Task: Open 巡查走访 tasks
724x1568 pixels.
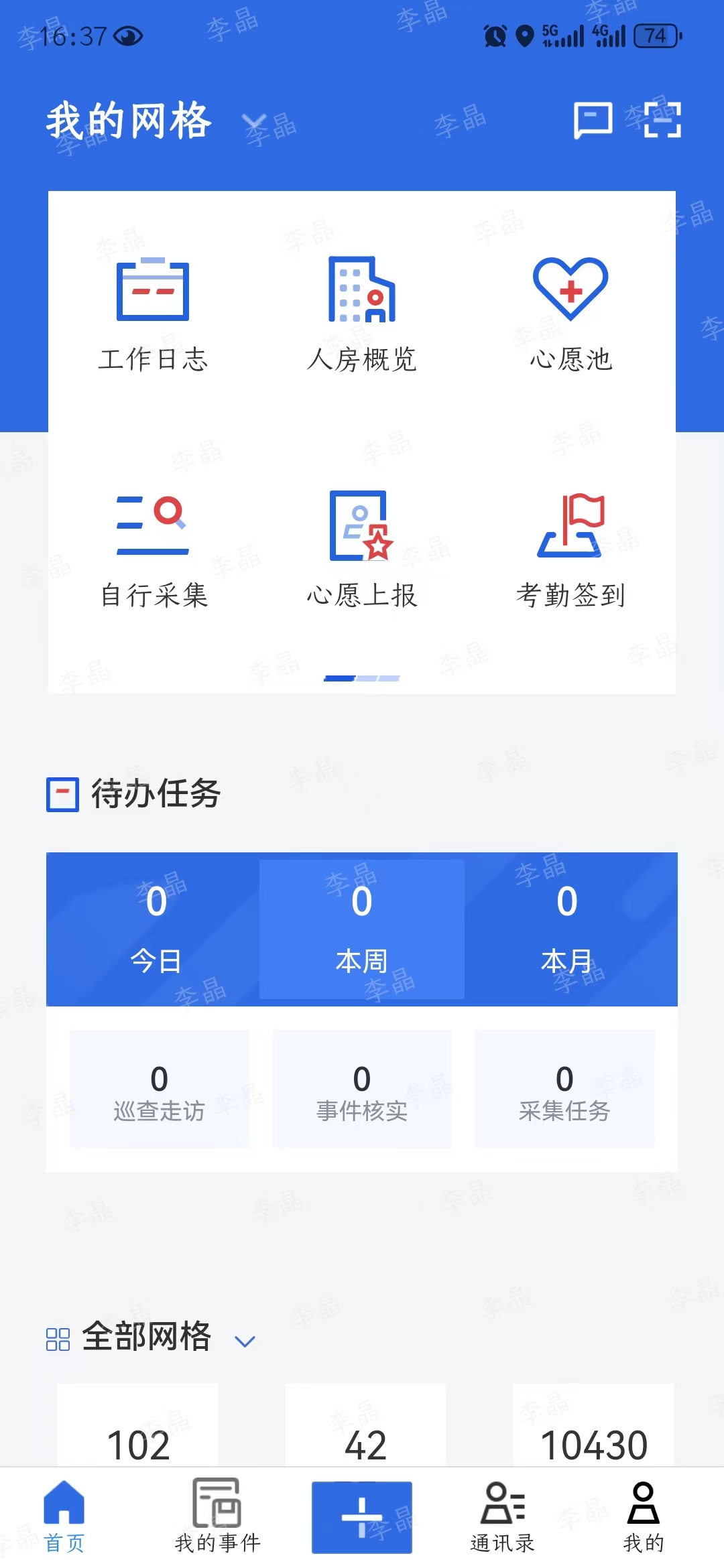Action: [x=159, y=1090]
